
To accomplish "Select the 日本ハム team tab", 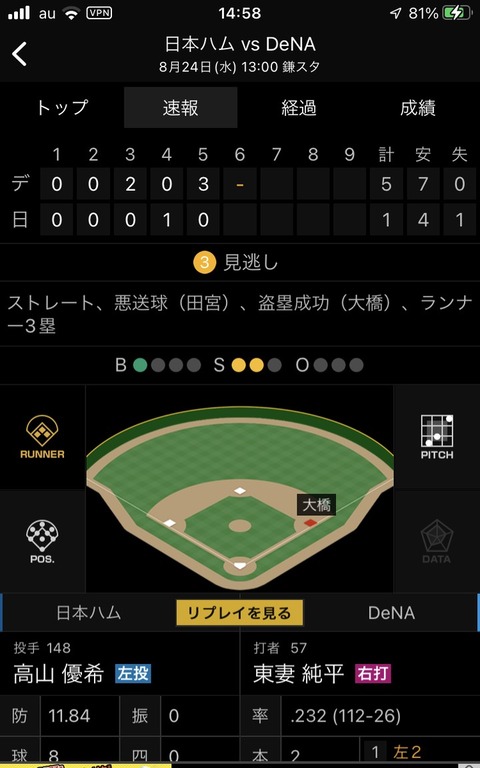I will click(89, 613).
